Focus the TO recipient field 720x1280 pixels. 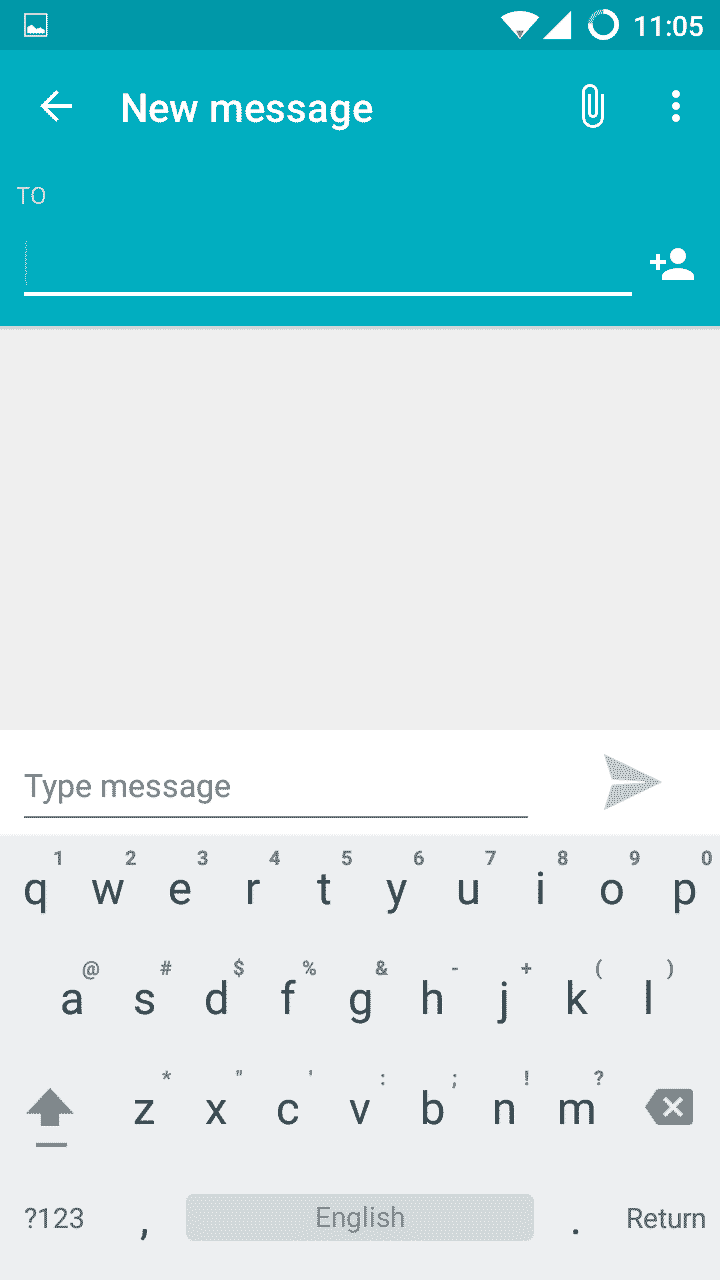328,266
